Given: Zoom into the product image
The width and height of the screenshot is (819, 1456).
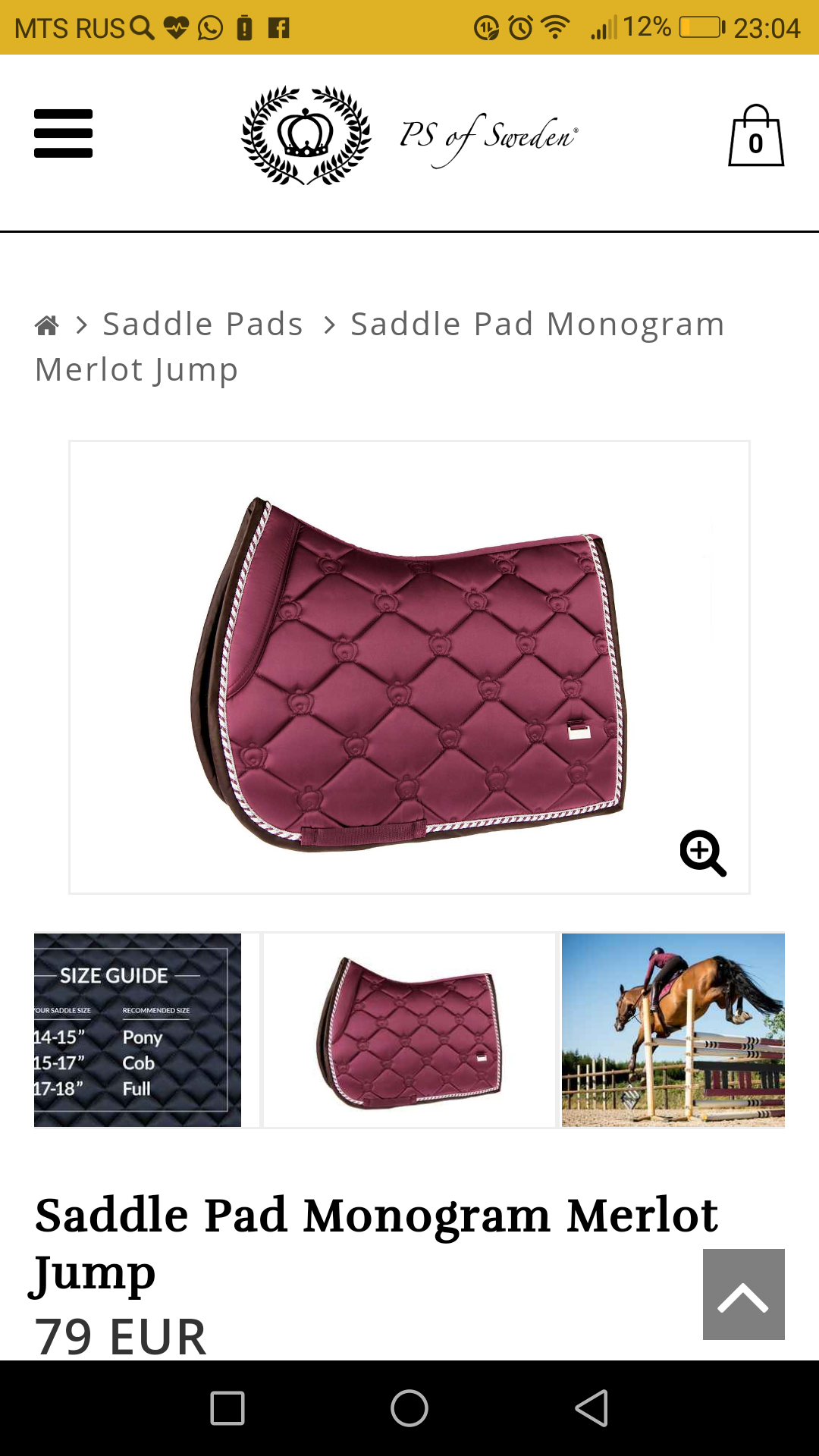Looking at the screenshot, I should tap(703, 853).
